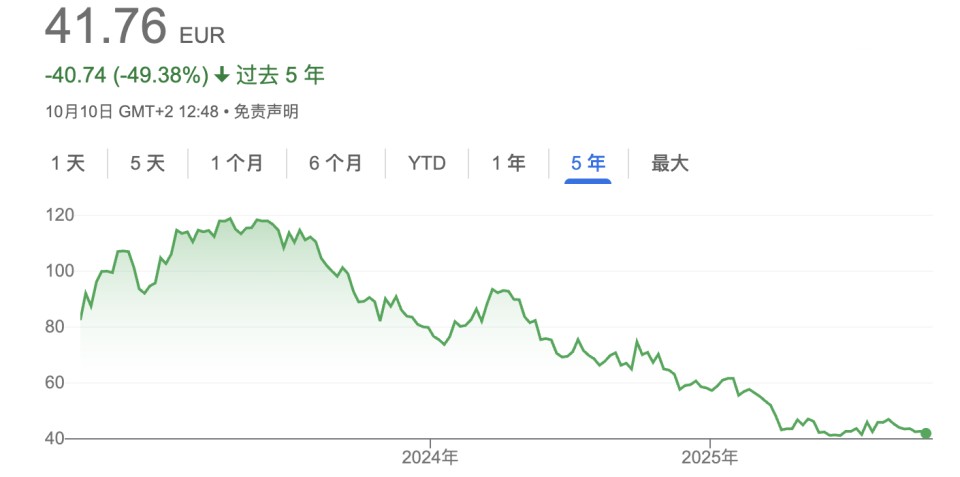View the YTD chart
The image size is (960, 477).
coord(427,163)
